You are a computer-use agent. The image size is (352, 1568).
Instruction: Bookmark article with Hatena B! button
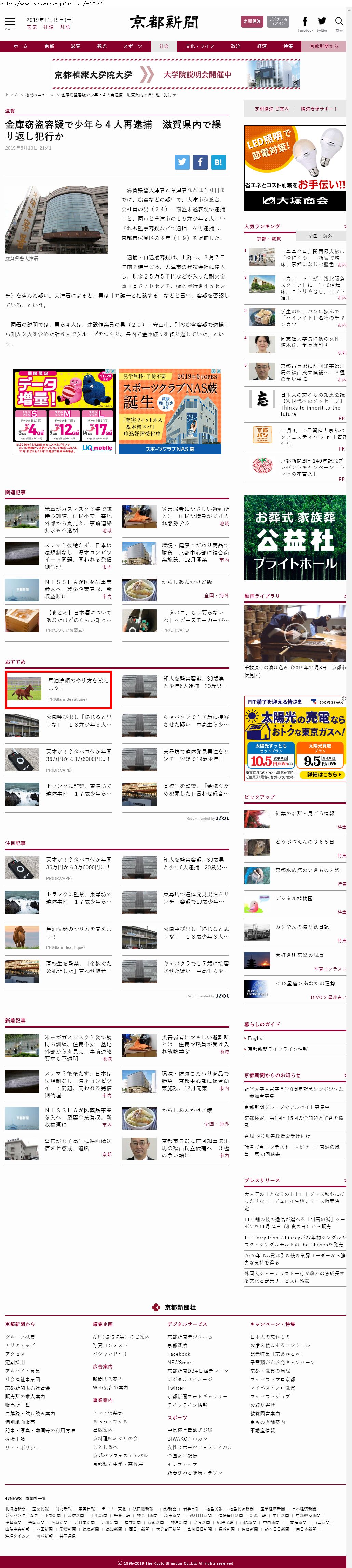coord(218,162)
